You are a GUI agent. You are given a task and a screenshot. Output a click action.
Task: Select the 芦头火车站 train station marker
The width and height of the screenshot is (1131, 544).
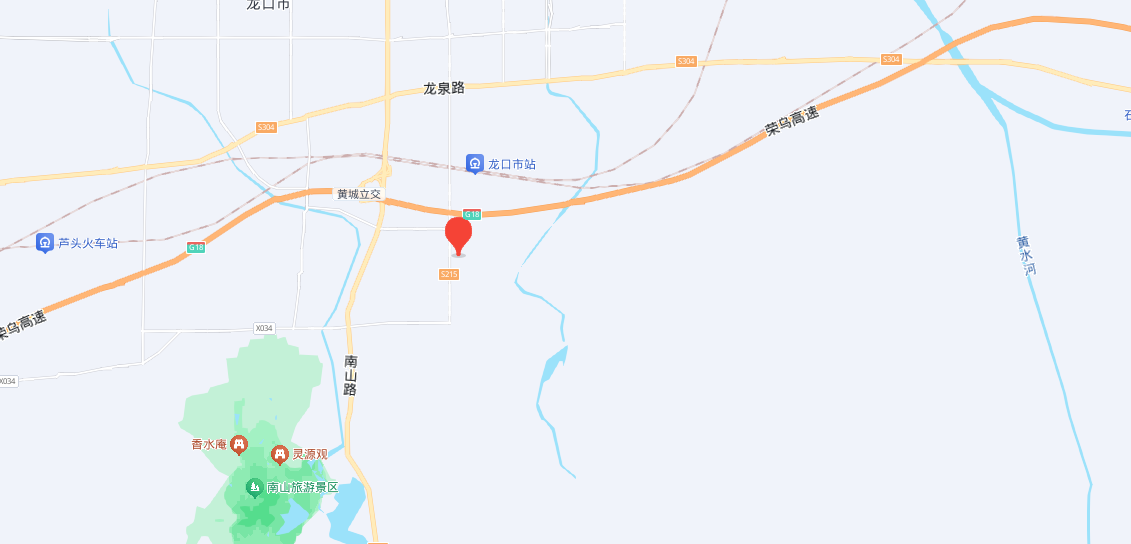[45, 243]
